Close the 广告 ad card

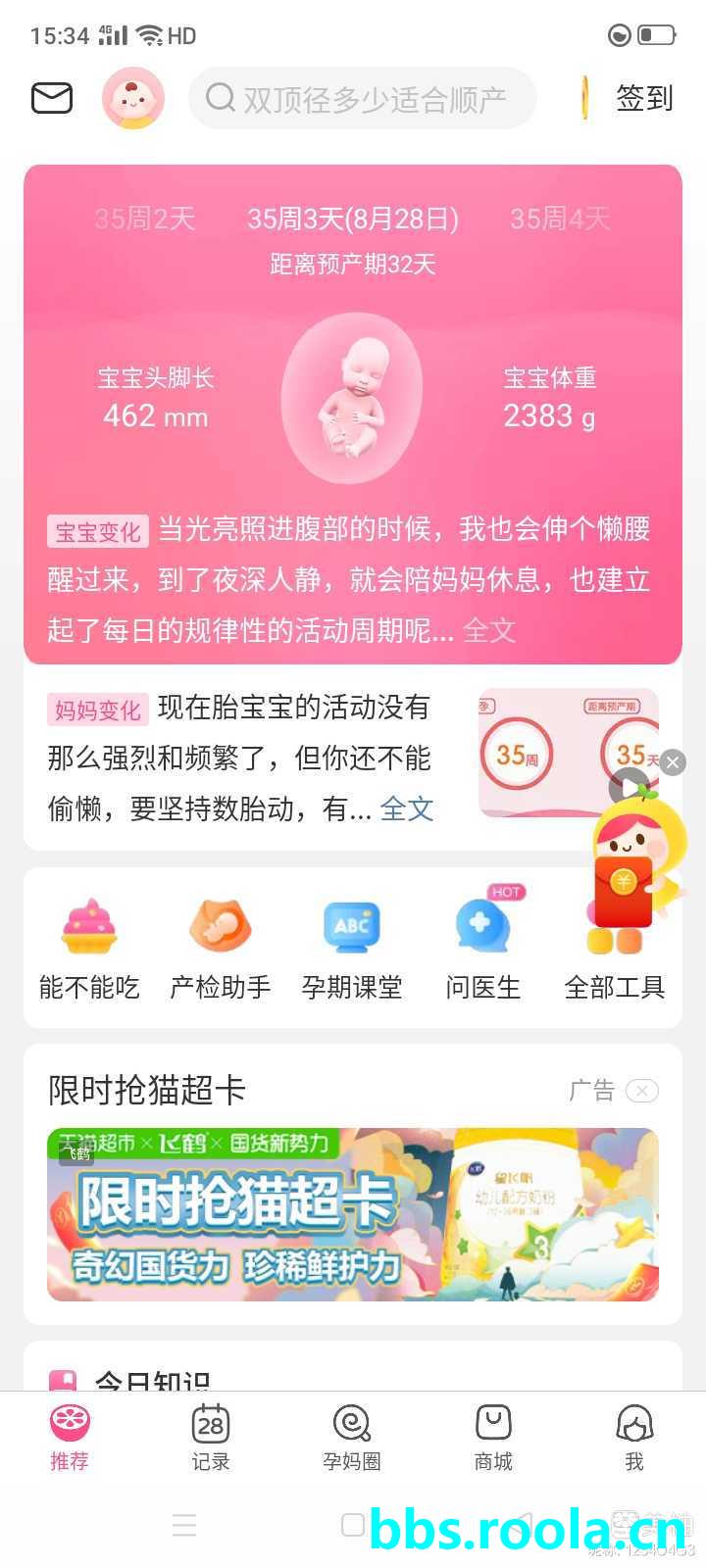click(x=642, y=1091)
